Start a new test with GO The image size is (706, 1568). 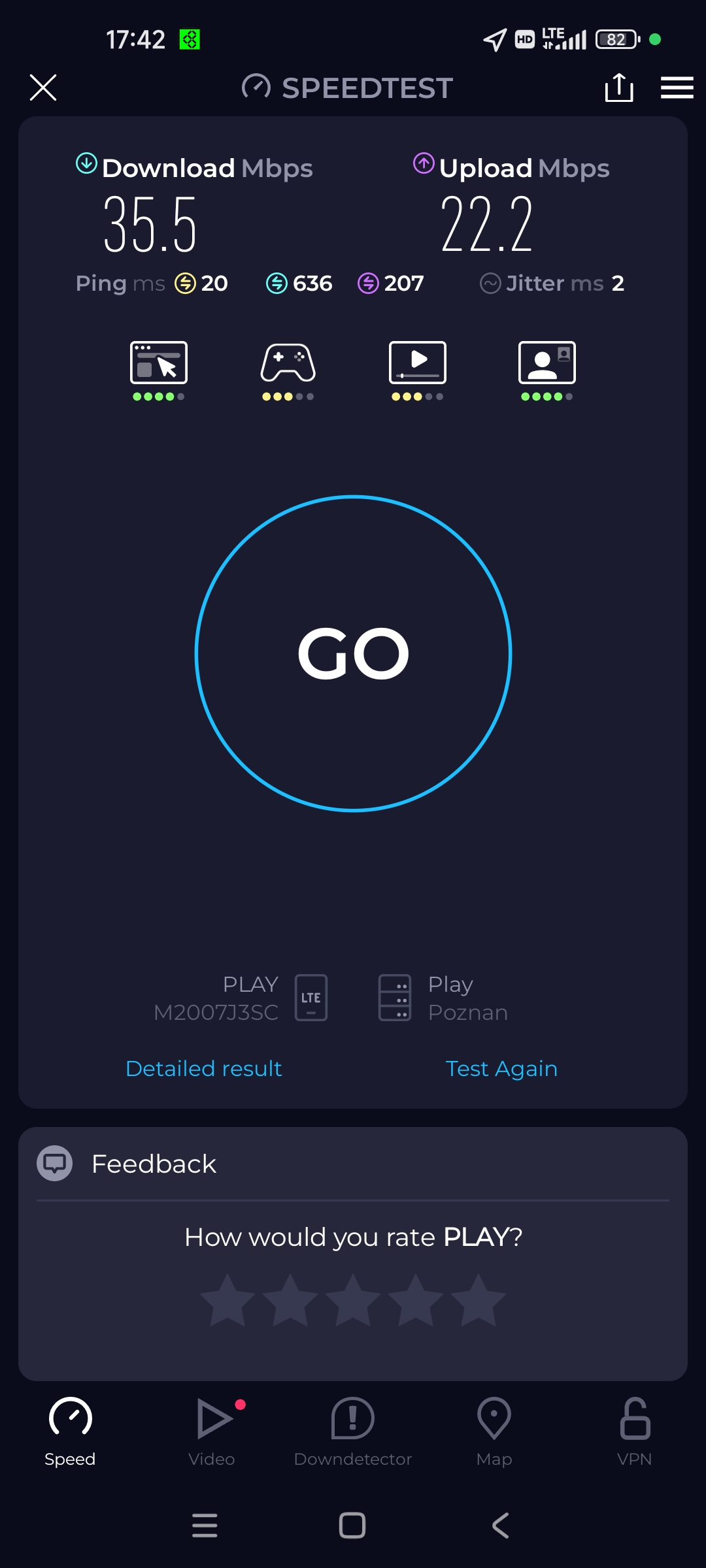(353, 653)
